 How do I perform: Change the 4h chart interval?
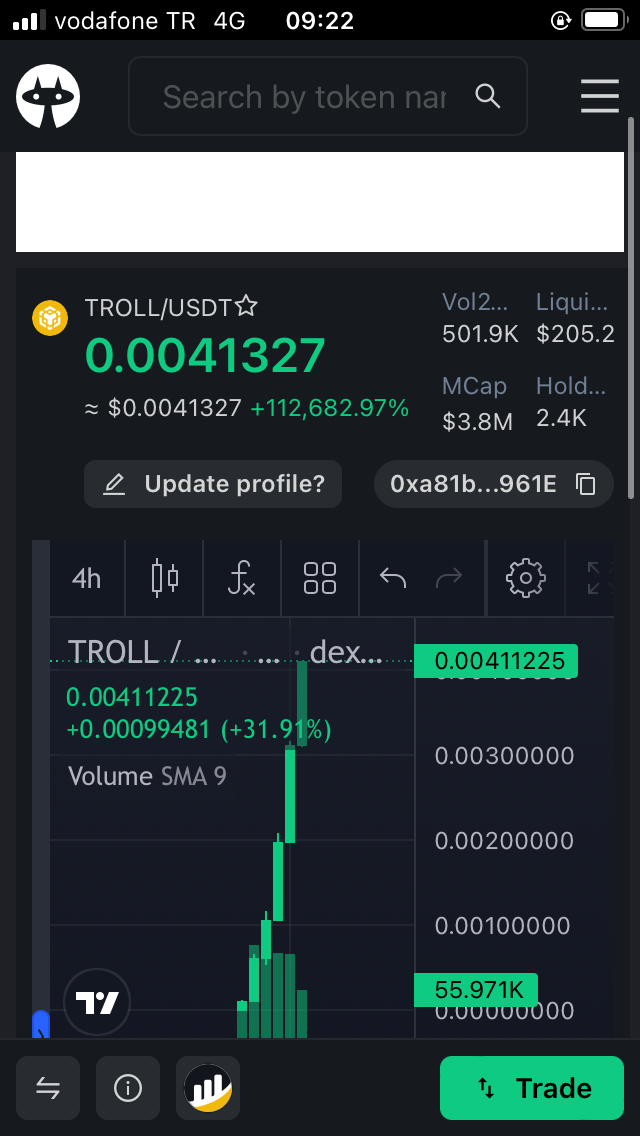pyautogui.click(x=87, y=578)
